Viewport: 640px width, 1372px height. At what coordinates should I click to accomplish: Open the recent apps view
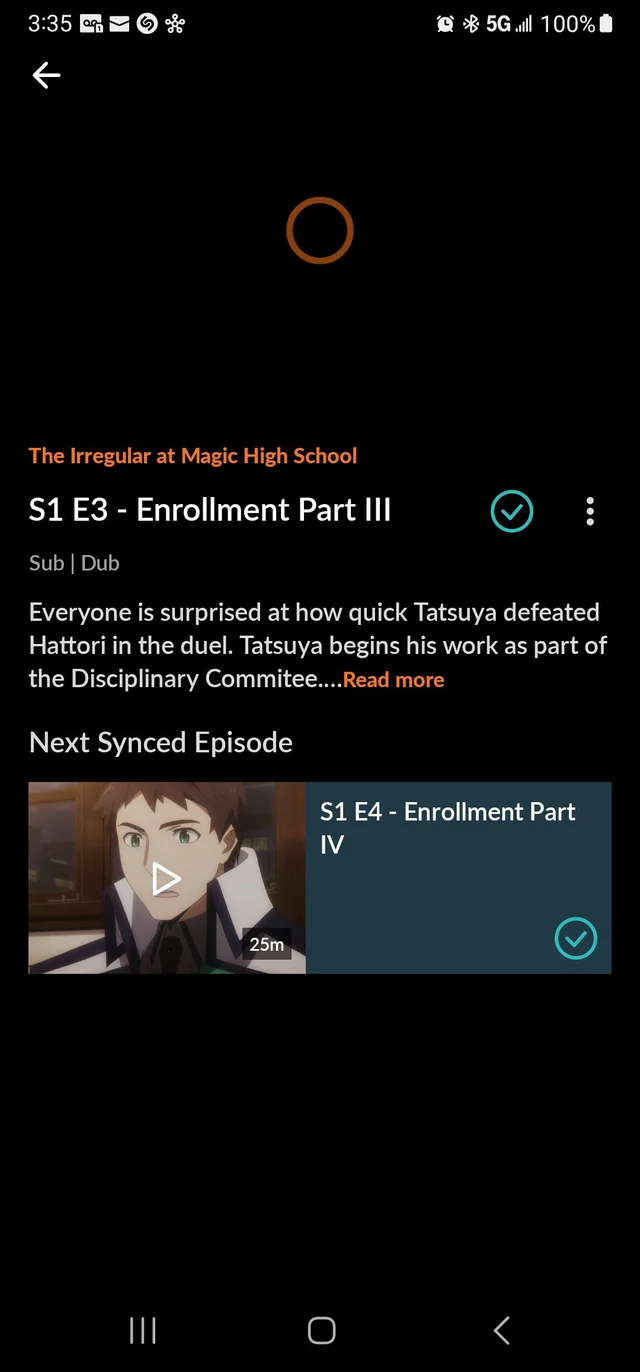[143, 1330]
